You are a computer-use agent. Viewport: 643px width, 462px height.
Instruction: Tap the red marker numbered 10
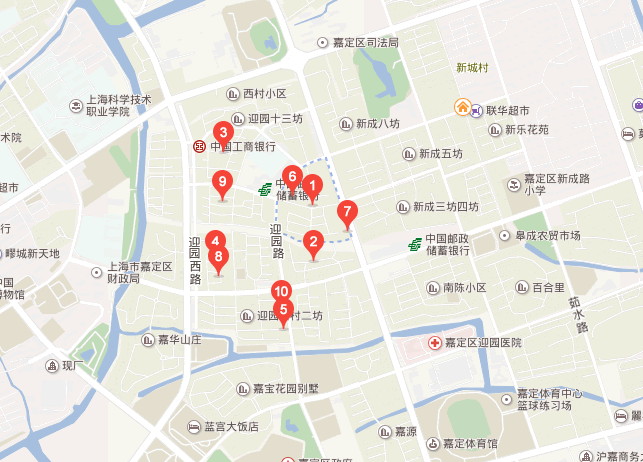click(x=281, y=291)
